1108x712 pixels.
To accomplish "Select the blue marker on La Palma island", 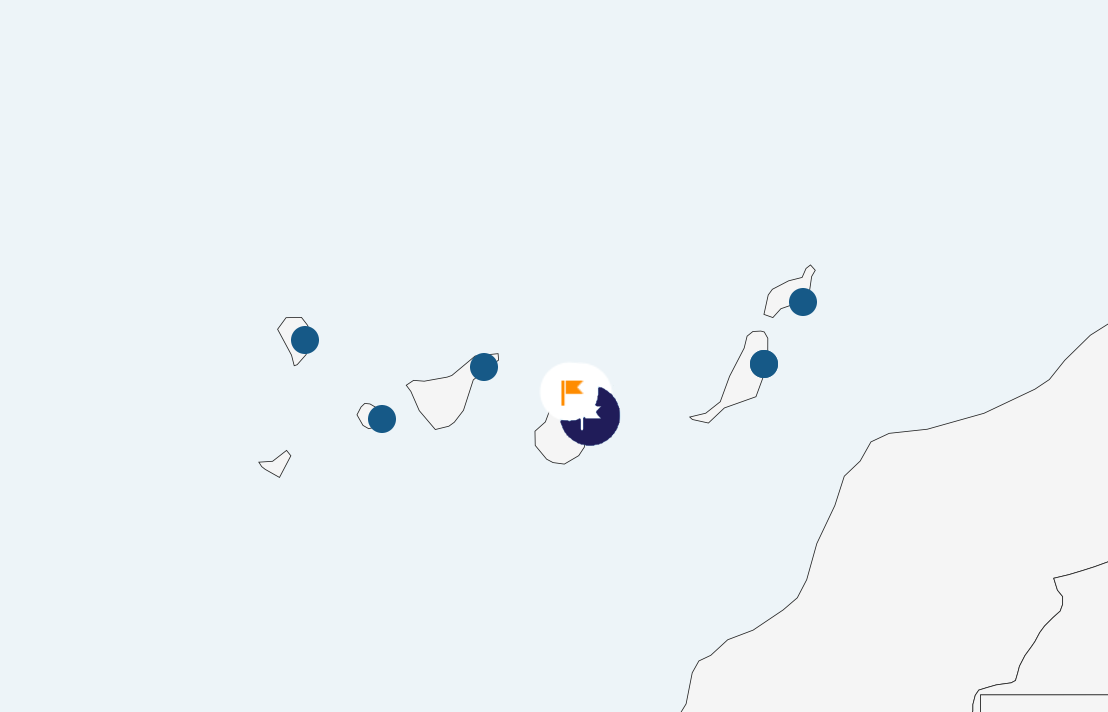I will (305, 340).
